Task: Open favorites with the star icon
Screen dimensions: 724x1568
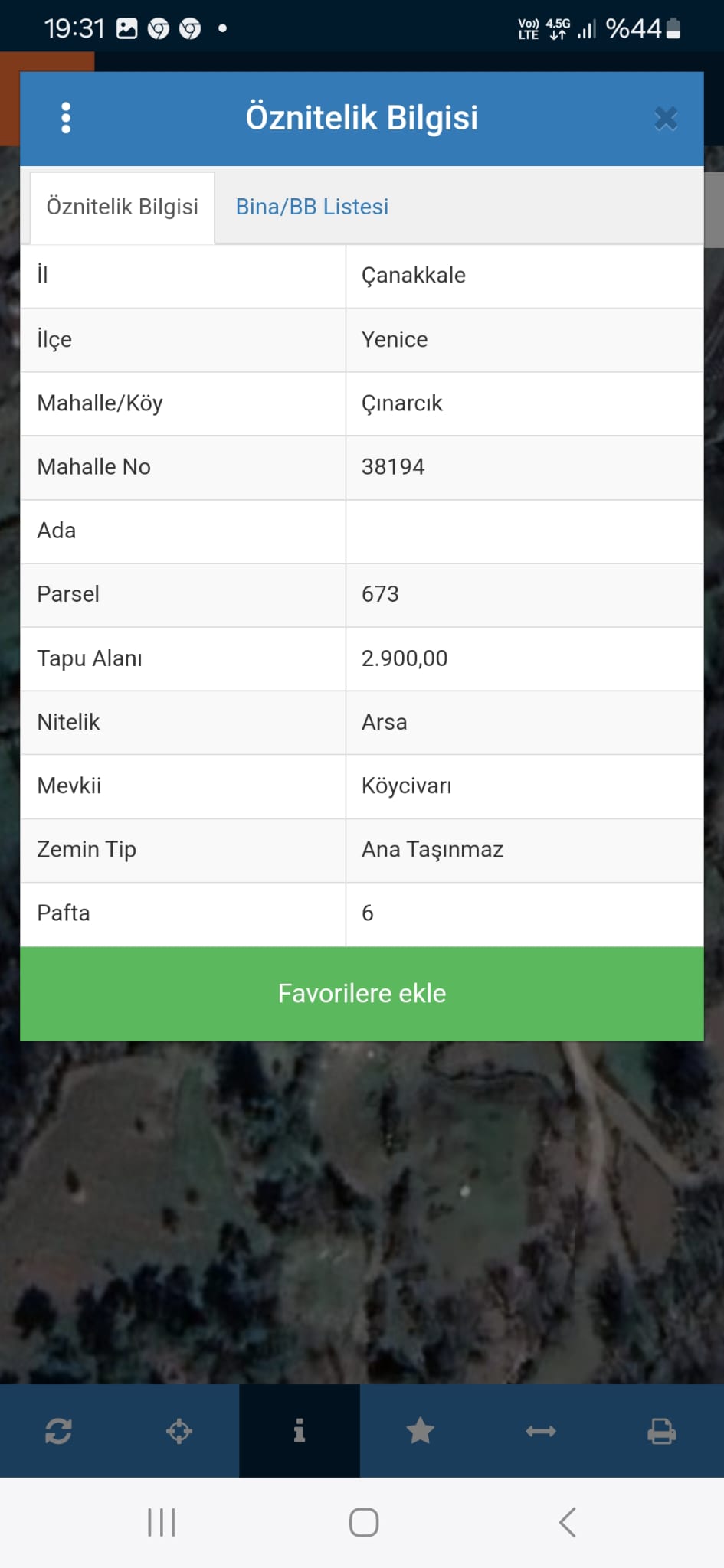Action: coord(420,1430)
